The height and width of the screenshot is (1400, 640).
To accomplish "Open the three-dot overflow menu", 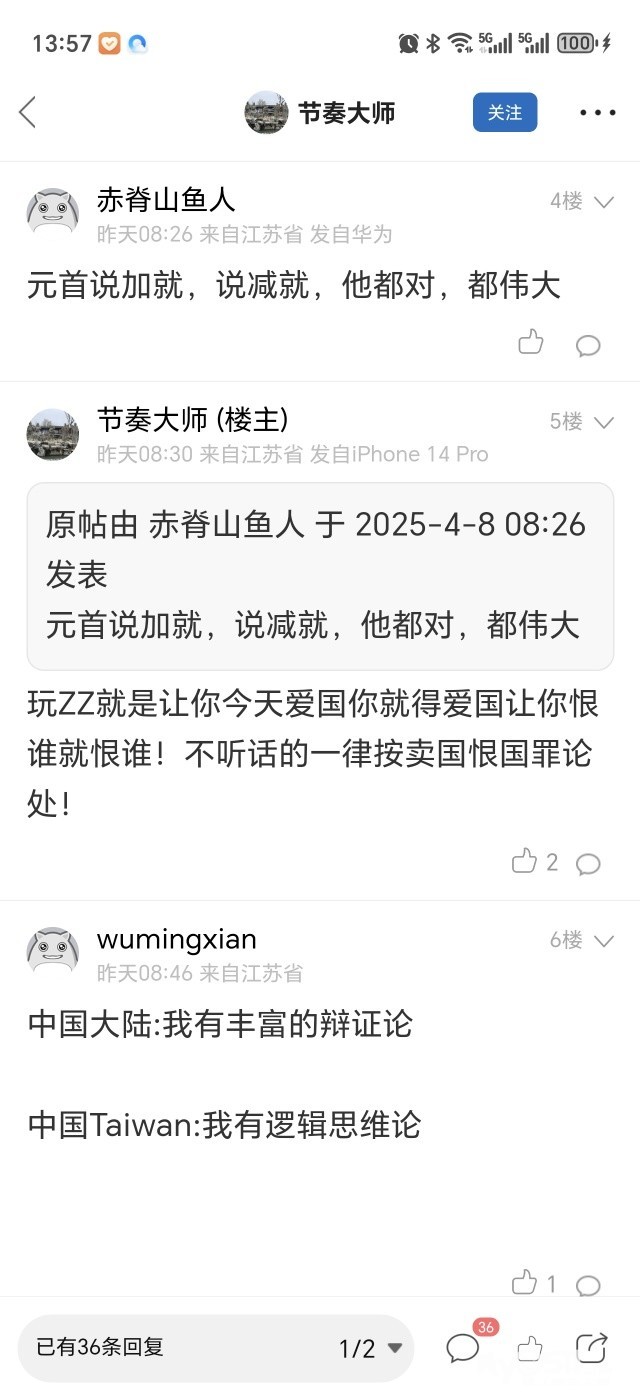I will point(598,112).
